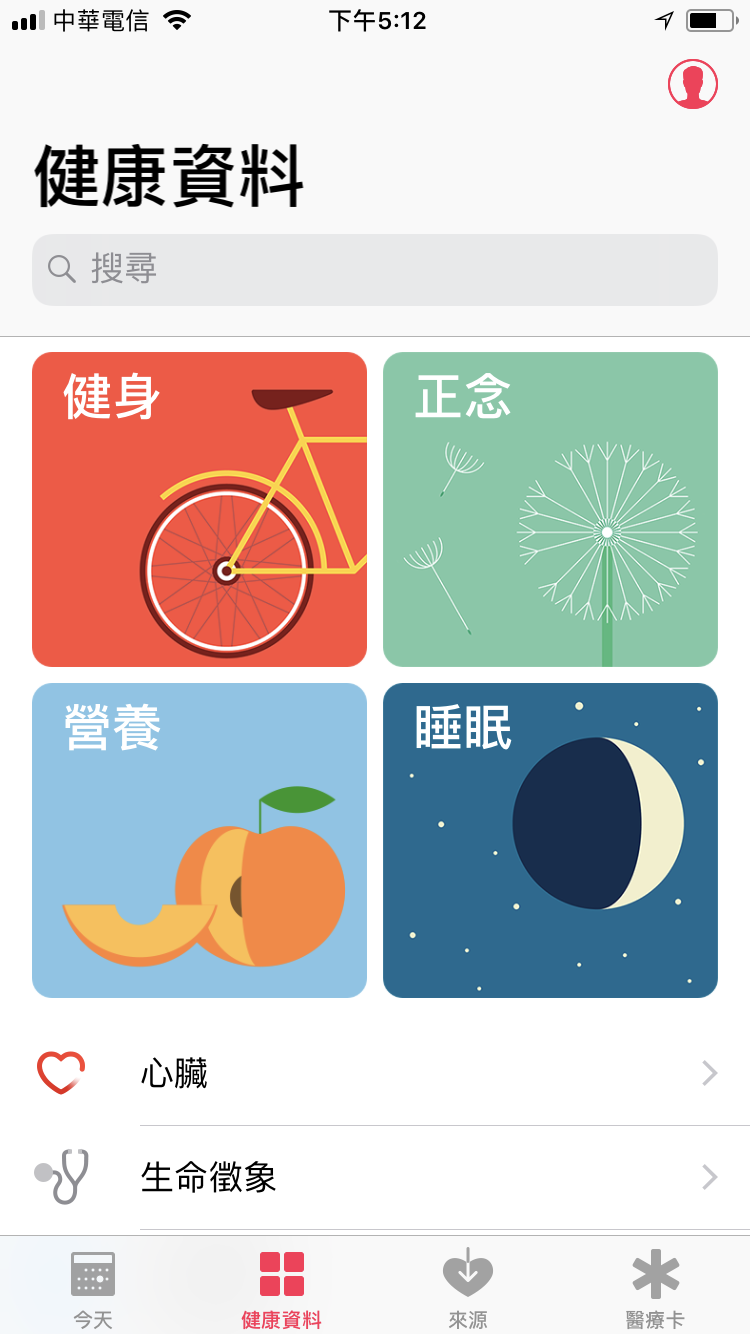Open the 健身 fitness card

point(199,509)
